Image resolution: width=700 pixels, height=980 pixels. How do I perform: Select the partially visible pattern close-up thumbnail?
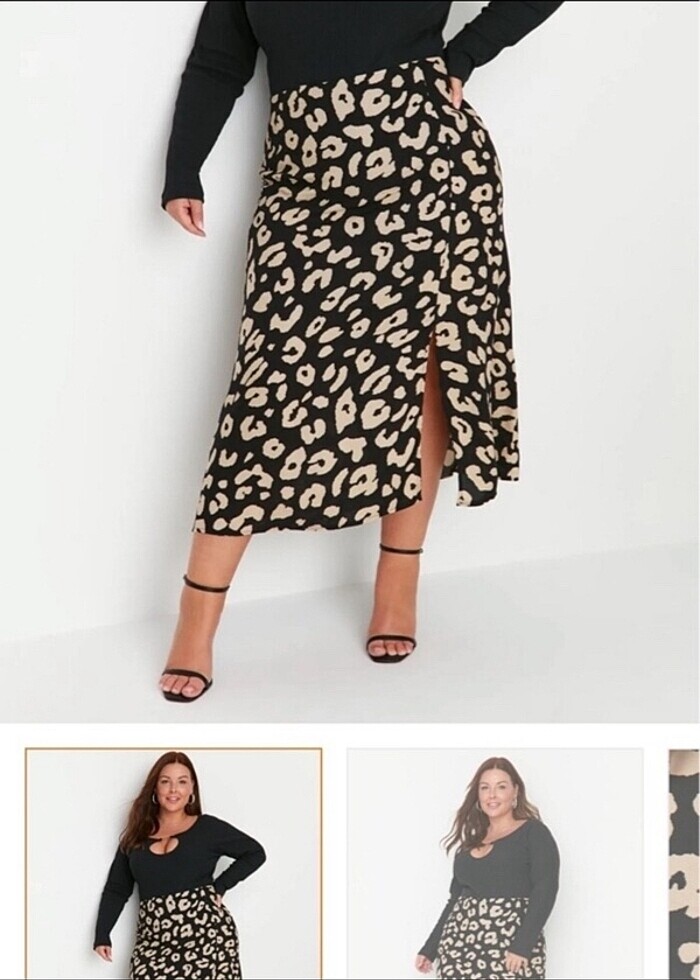(x=685, y=863)
